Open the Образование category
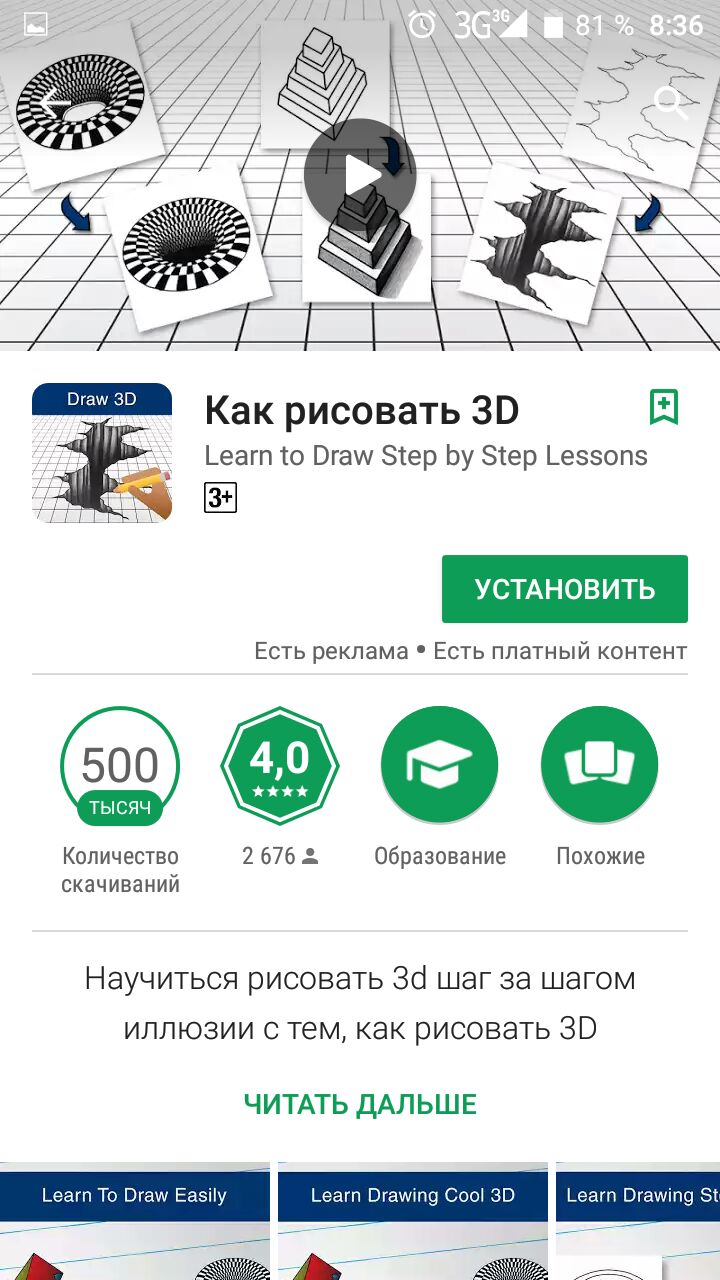Viewport: 720px width, 1280px height. coord(440,766)
